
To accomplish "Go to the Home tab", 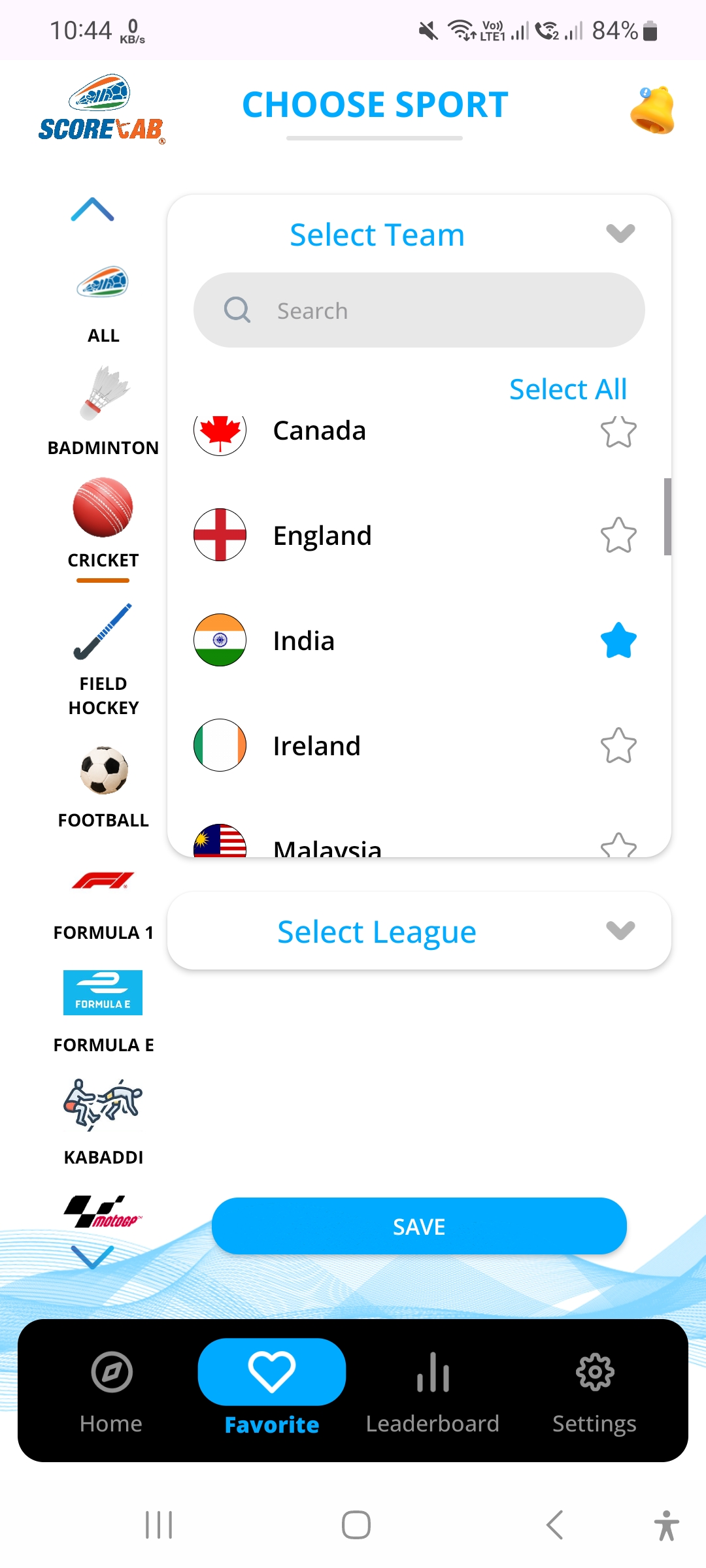I will (110, 1392).
